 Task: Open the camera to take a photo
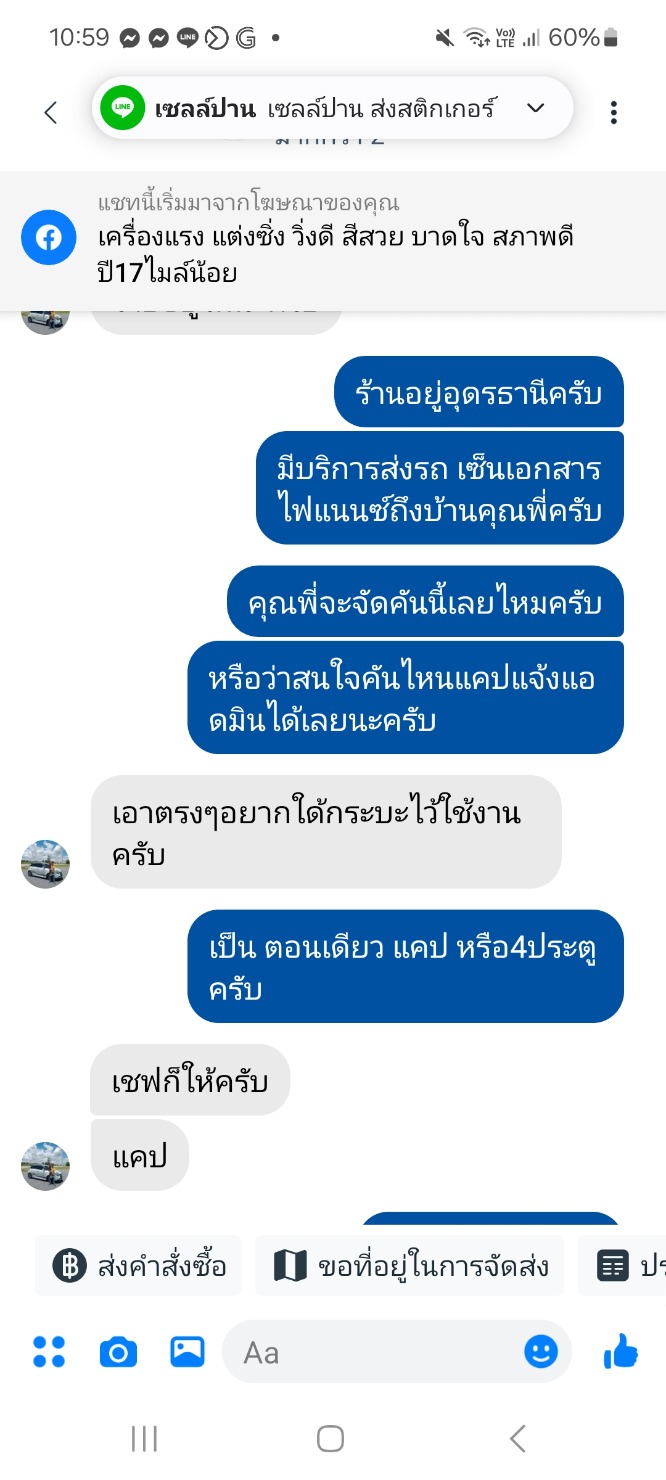tap(118, 1352)
